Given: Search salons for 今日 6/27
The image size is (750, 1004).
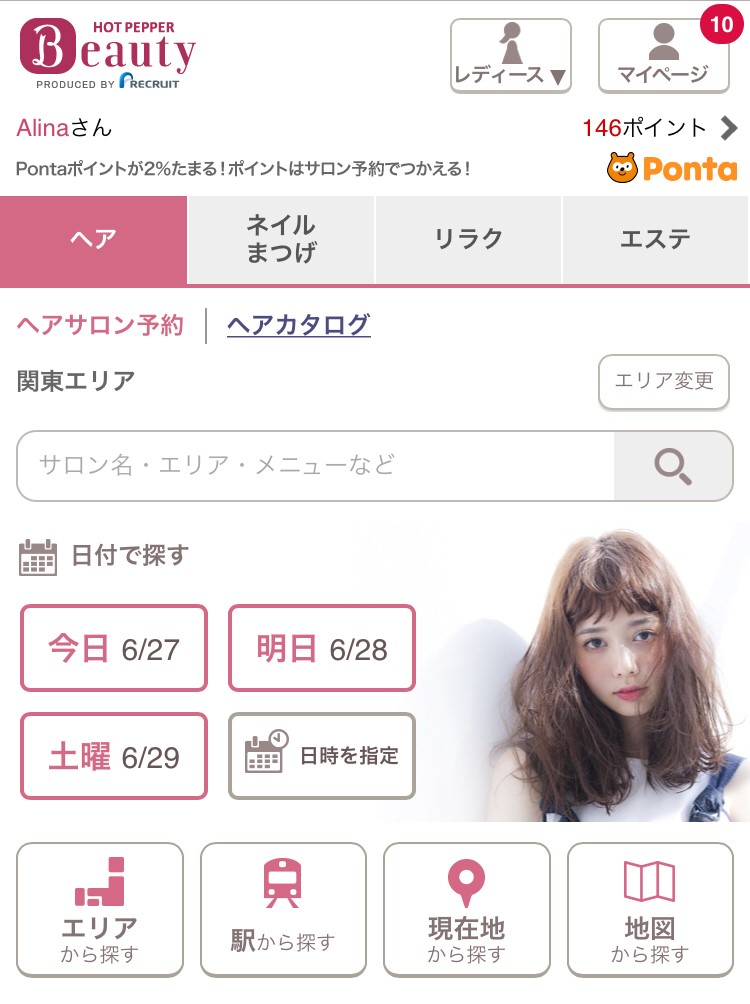Looking at the screenshot, I should pos(114,648).
